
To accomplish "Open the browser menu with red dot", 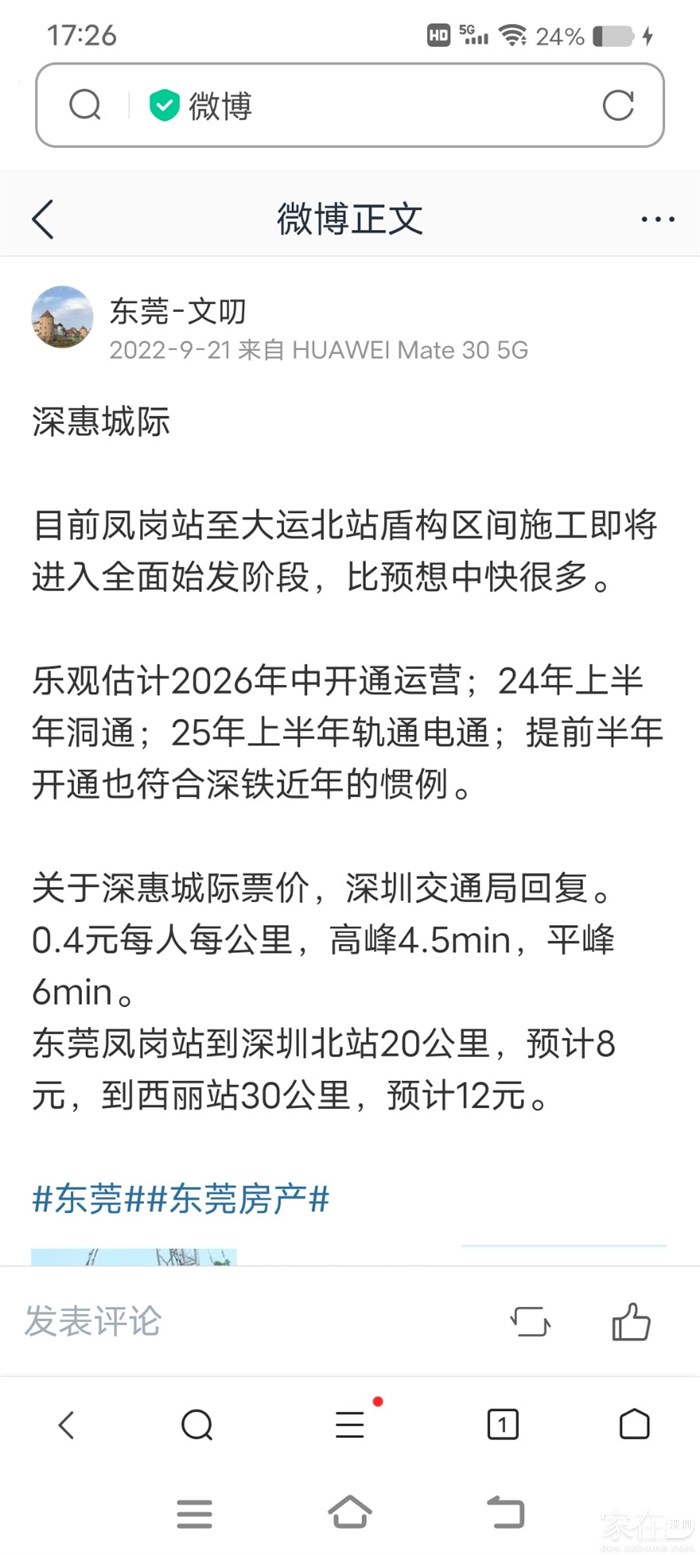I will (350, 1424).
